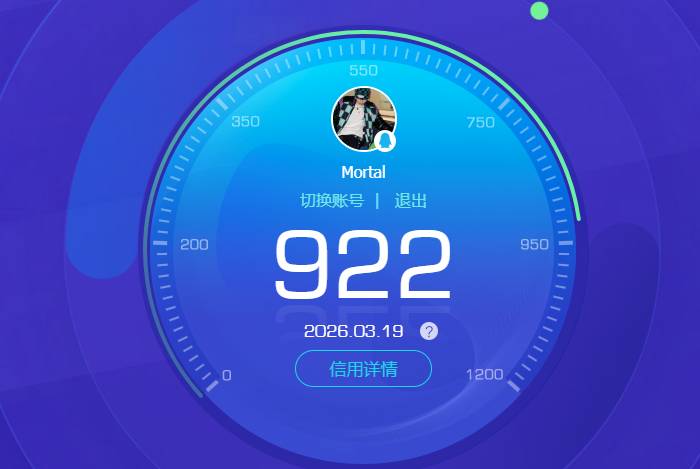Open the question mark help icon

(429, 331)
